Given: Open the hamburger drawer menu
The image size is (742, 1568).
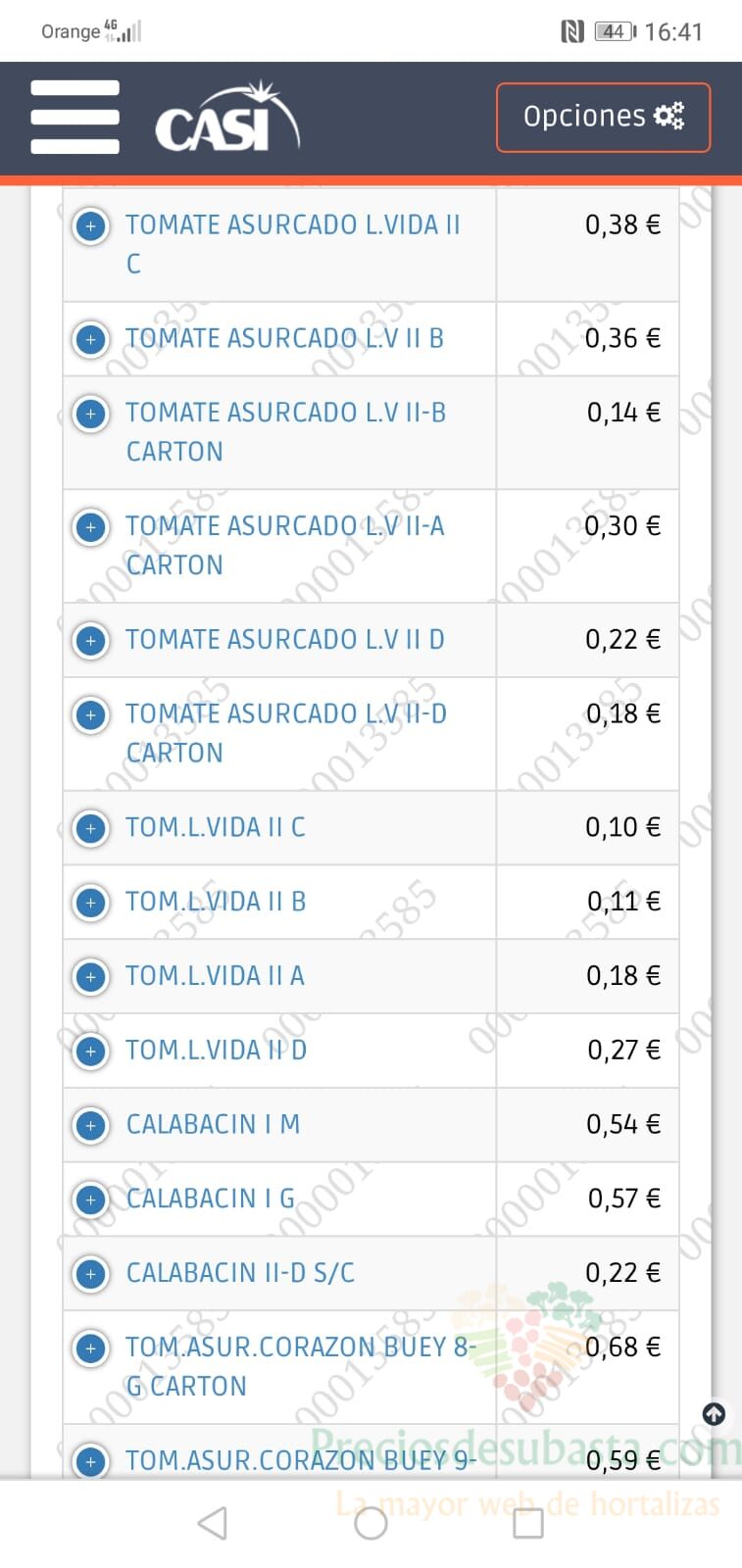Looking at the screenshot, I should tap(74, 117).
